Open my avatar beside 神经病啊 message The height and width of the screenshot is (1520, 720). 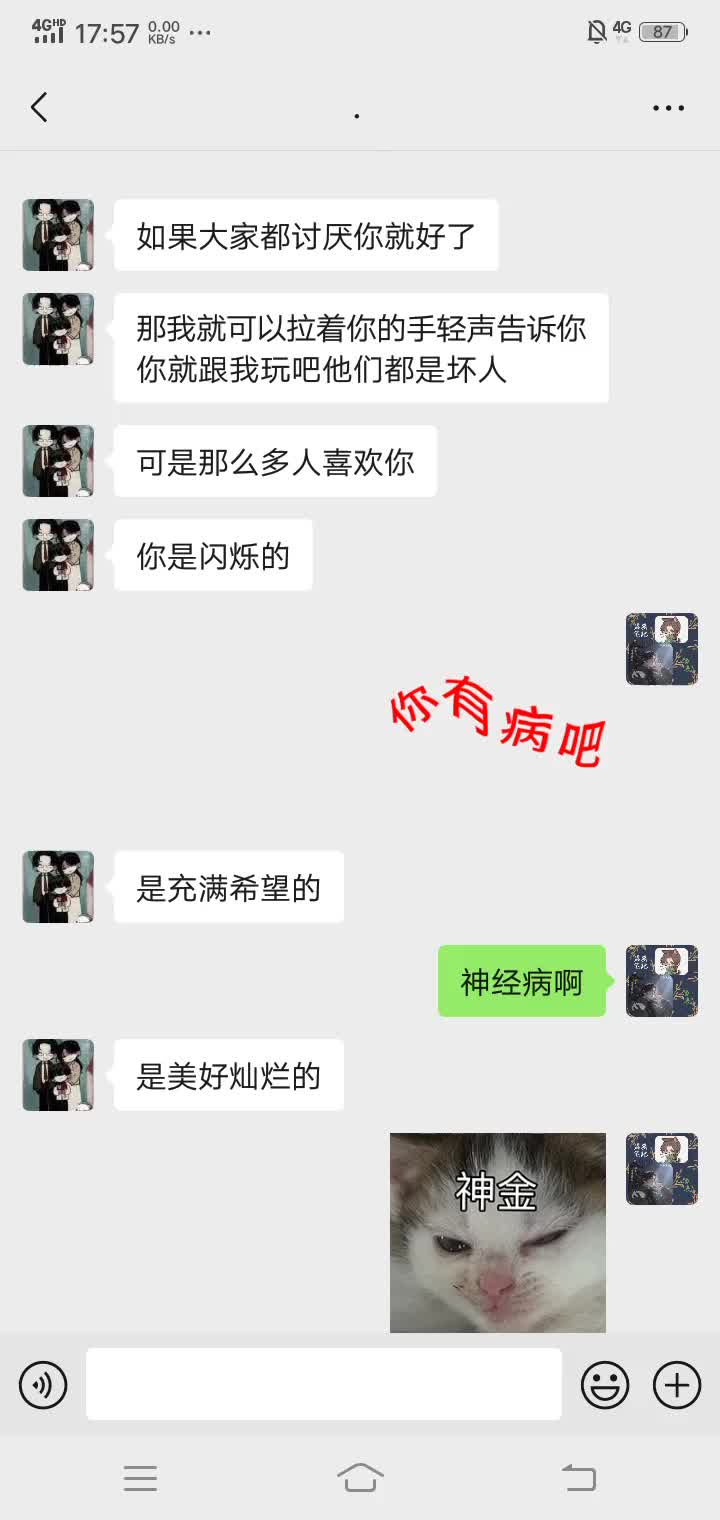tap(661, 981)
